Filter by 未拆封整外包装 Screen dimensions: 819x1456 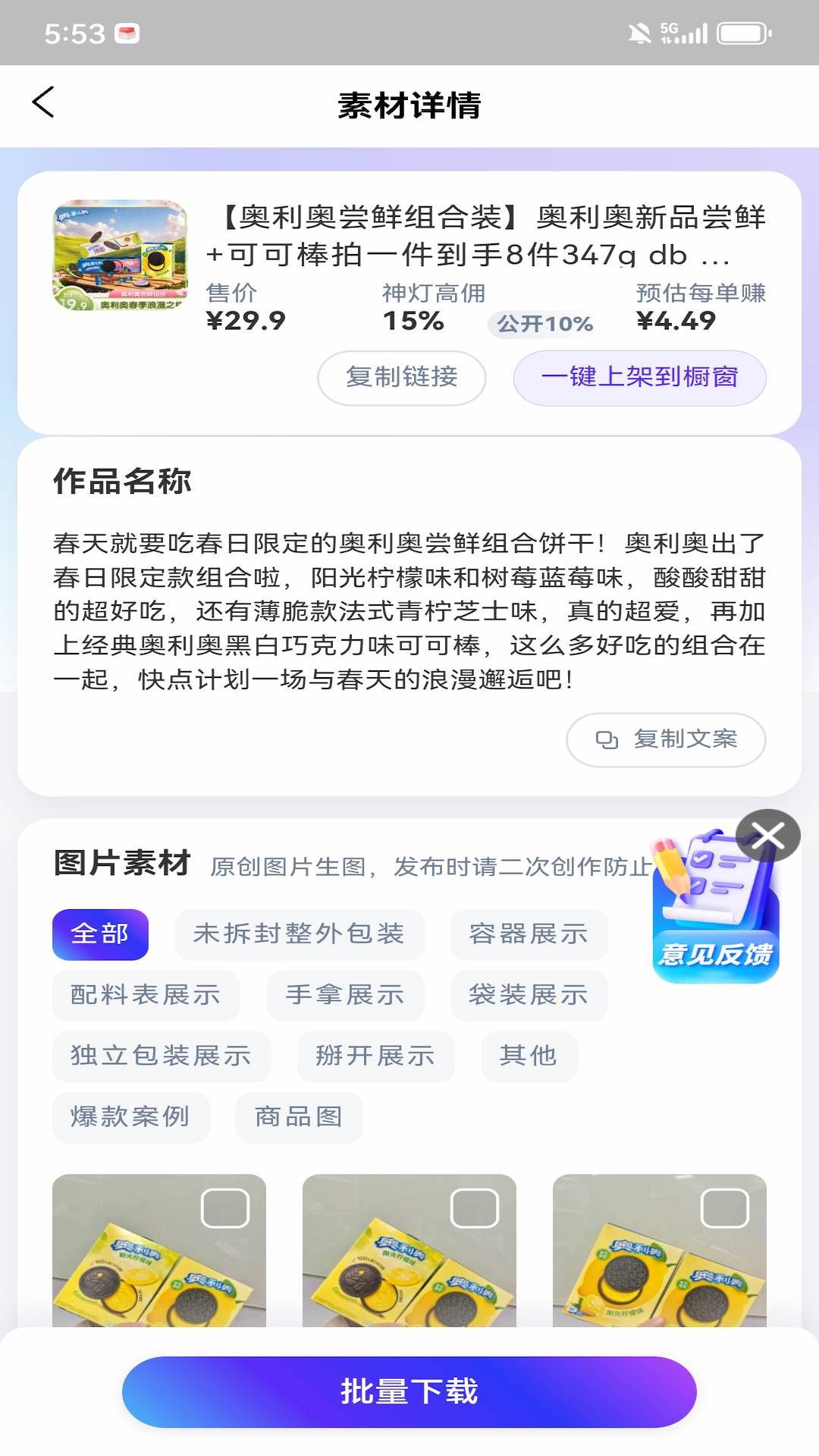[x=299, y=934]
